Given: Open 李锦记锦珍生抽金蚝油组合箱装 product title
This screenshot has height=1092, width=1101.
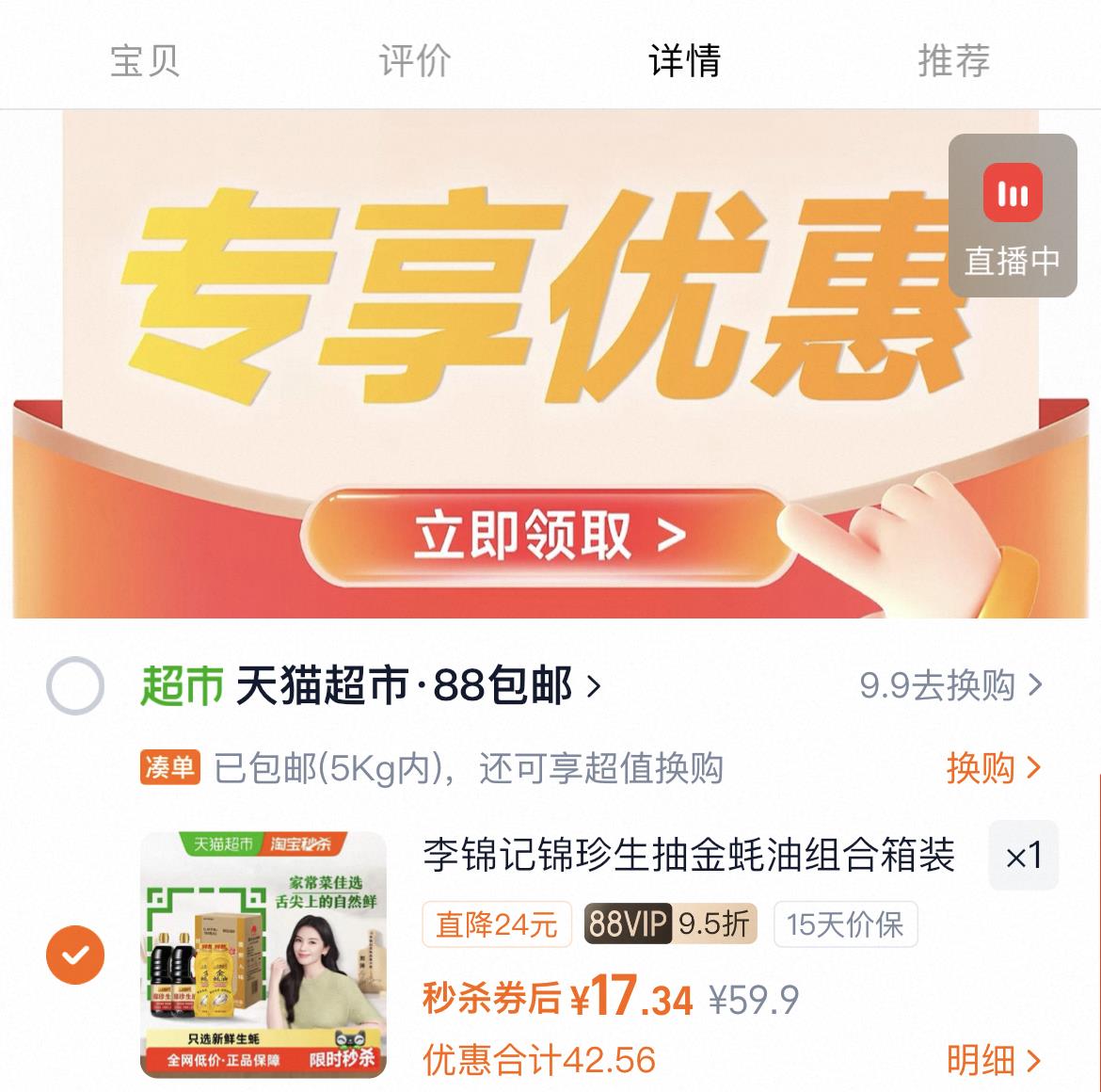Looking at the screenshot, I should point(689,856).
